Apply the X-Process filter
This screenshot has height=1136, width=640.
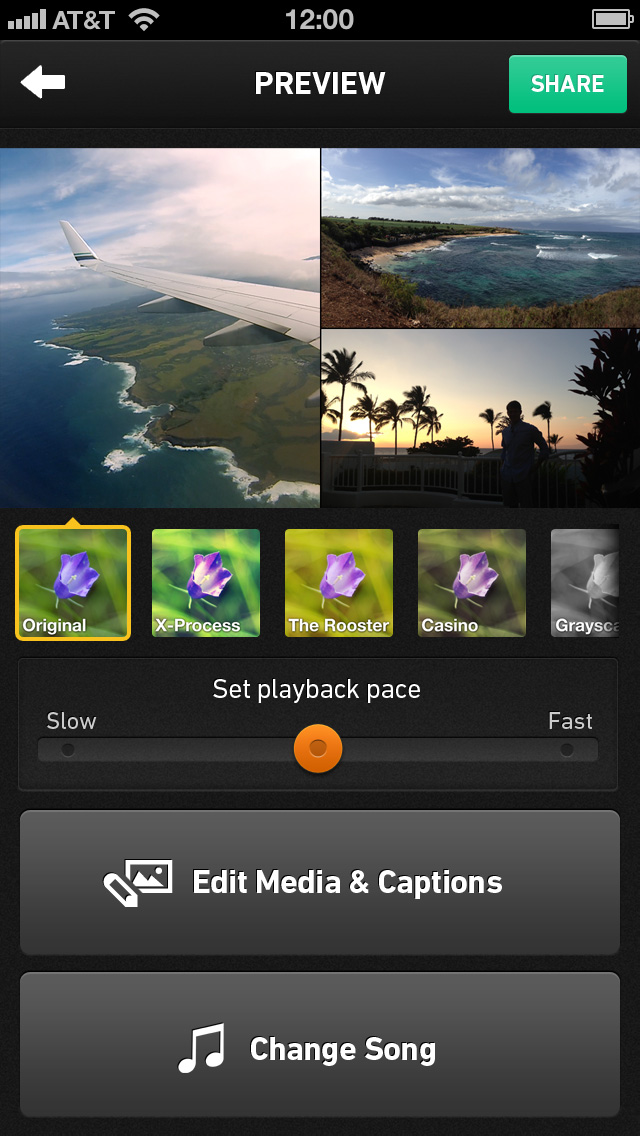[x=206, y=583]
